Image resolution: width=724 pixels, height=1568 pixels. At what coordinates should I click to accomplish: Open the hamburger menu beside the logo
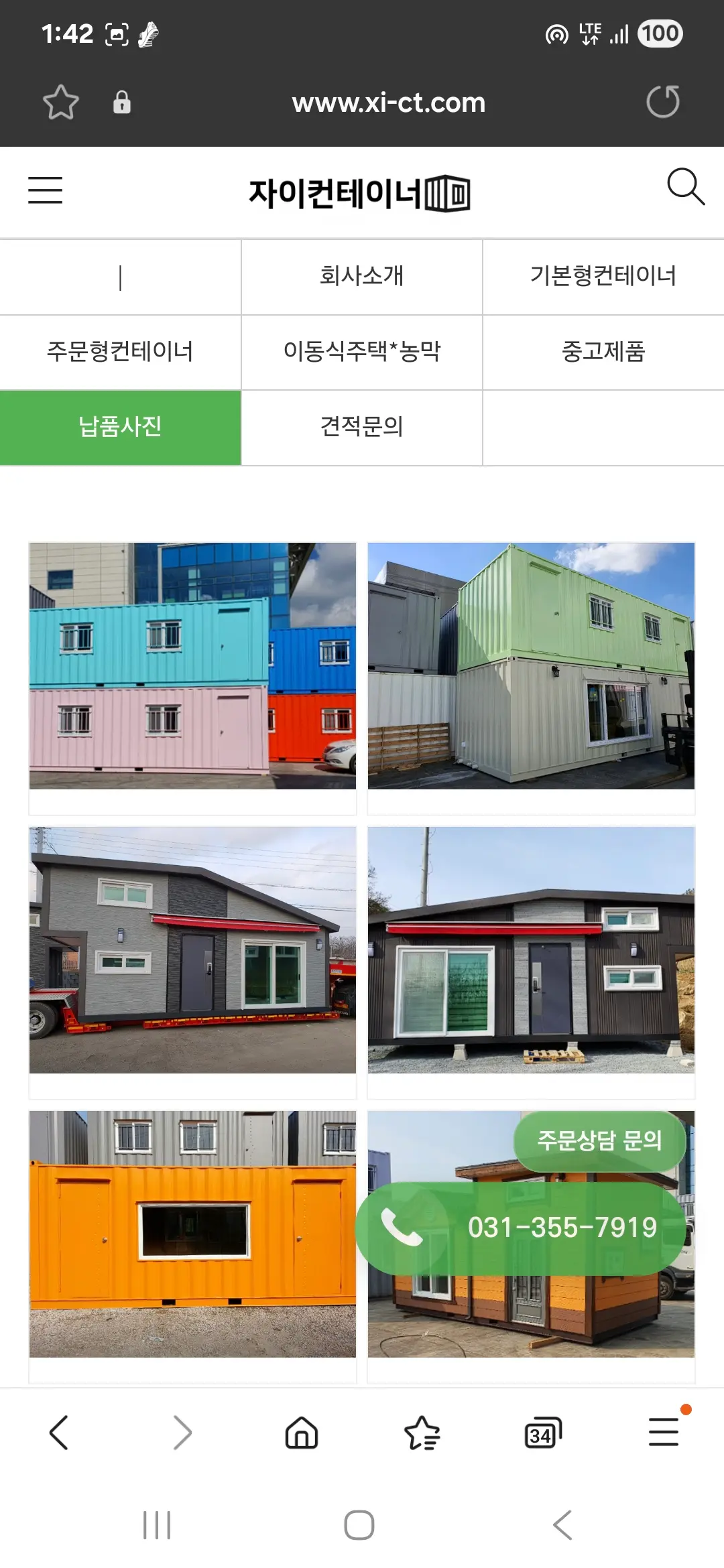46,190
